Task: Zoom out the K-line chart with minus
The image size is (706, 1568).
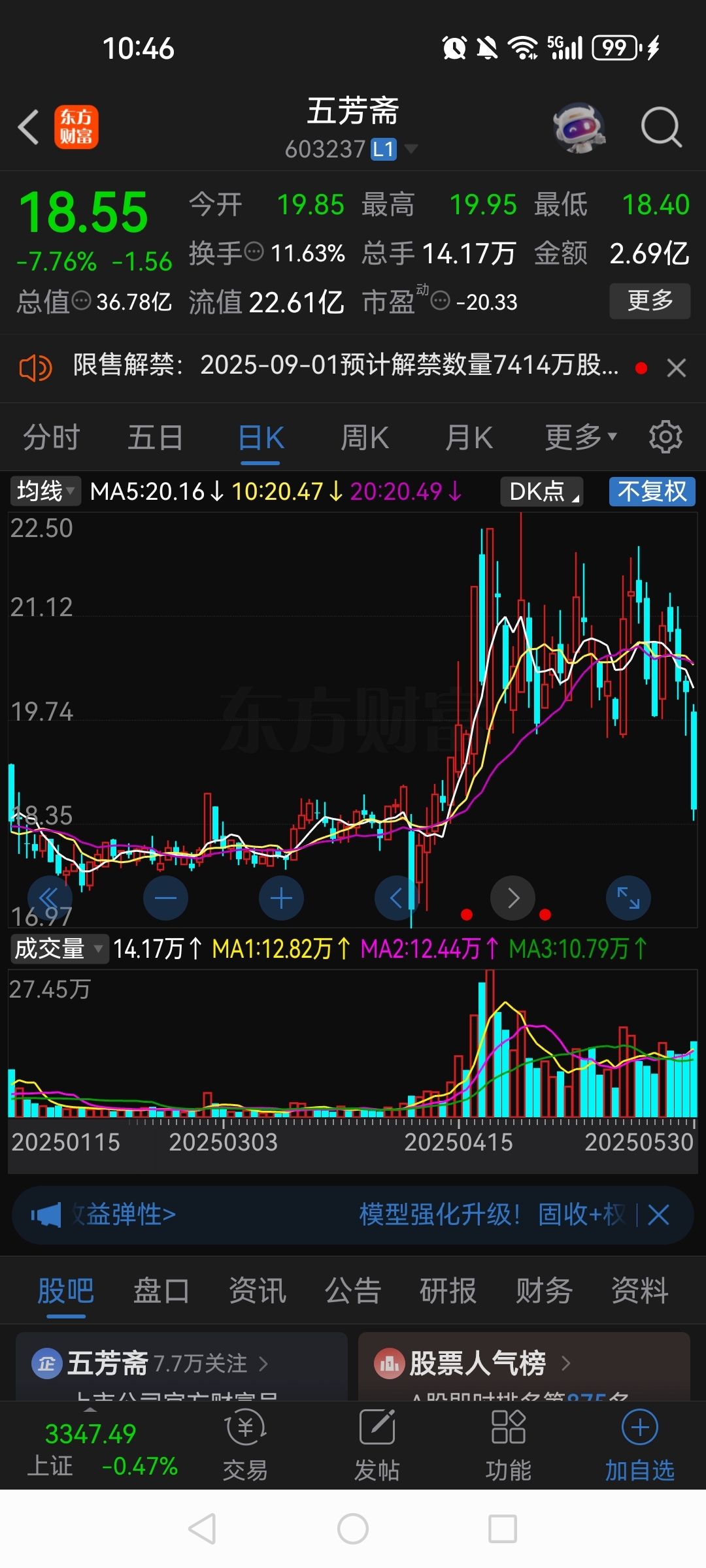Action: click(x=165, y=898)
